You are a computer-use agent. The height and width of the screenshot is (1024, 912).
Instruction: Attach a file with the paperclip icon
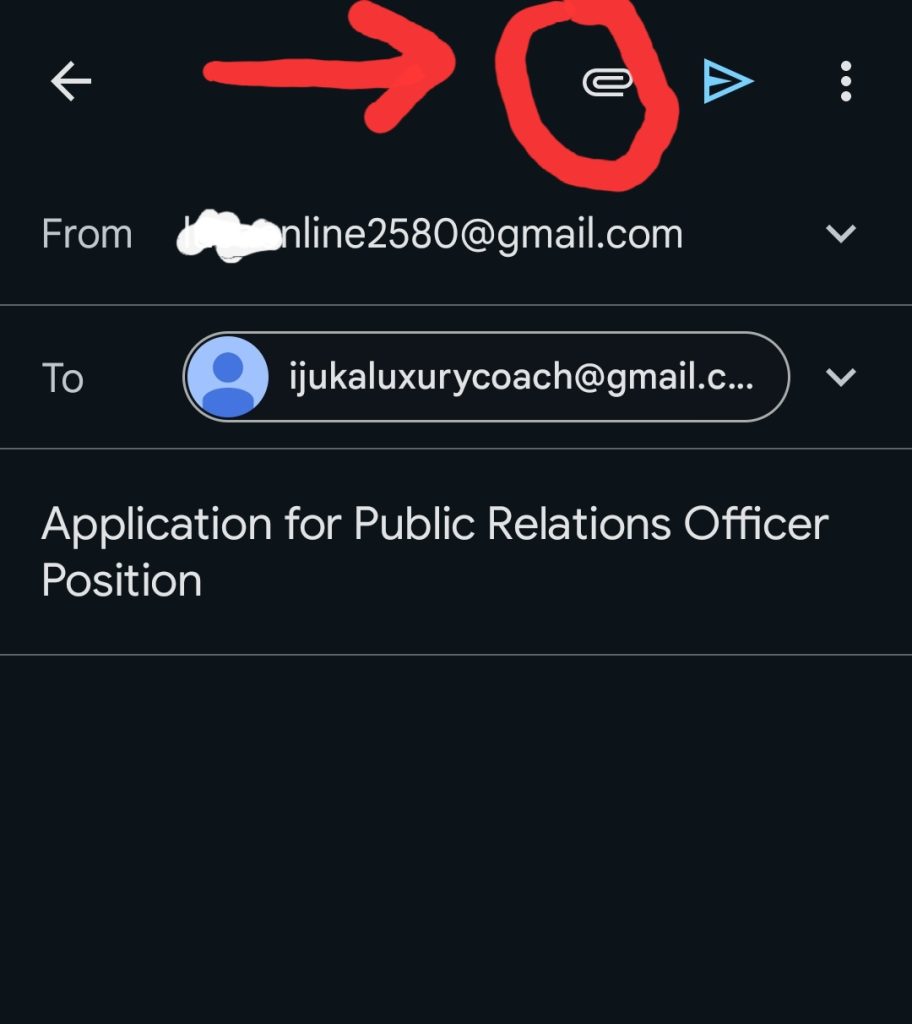608,83
